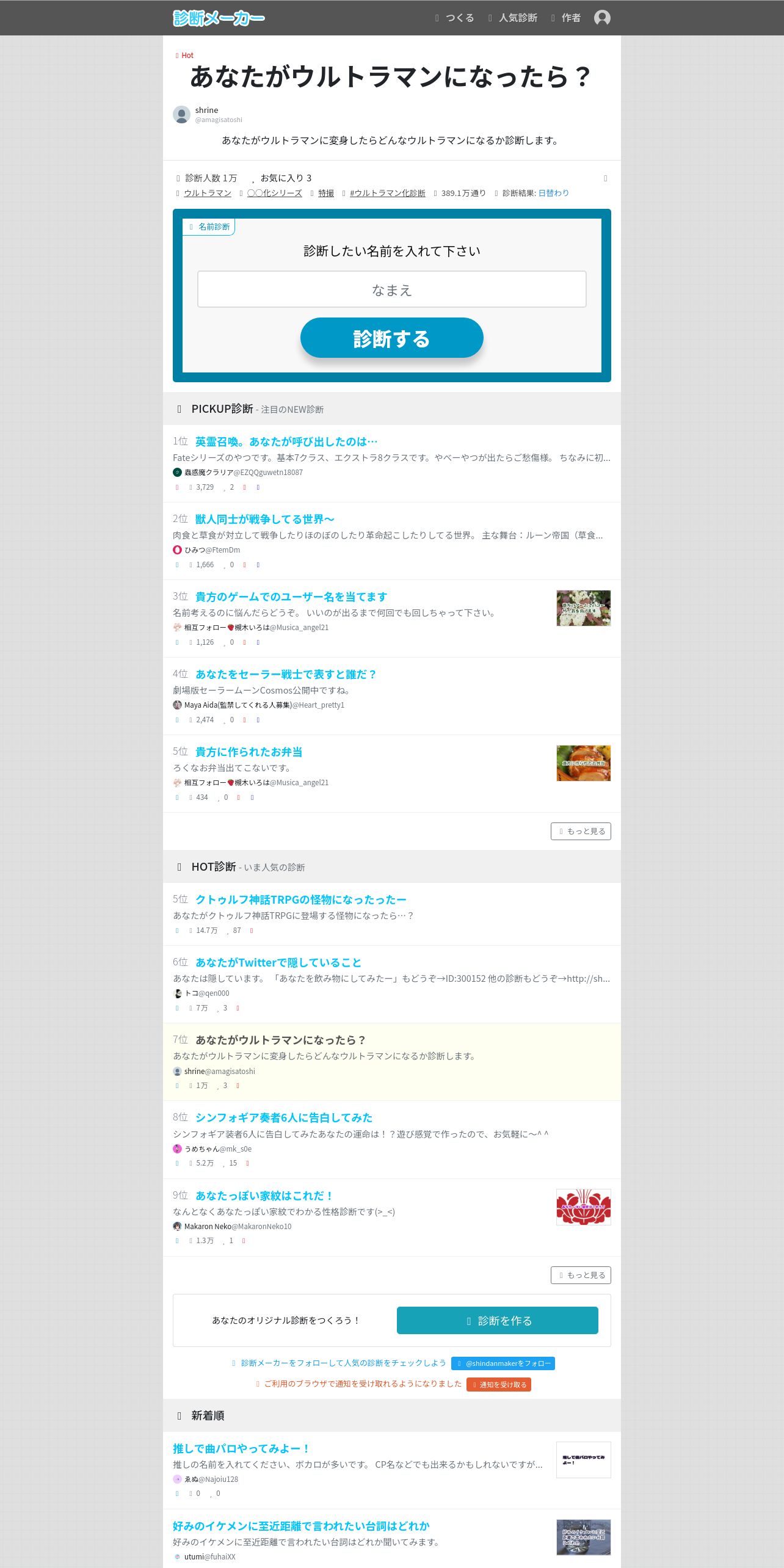Tap the 診断する button

[x=391, y=338]
